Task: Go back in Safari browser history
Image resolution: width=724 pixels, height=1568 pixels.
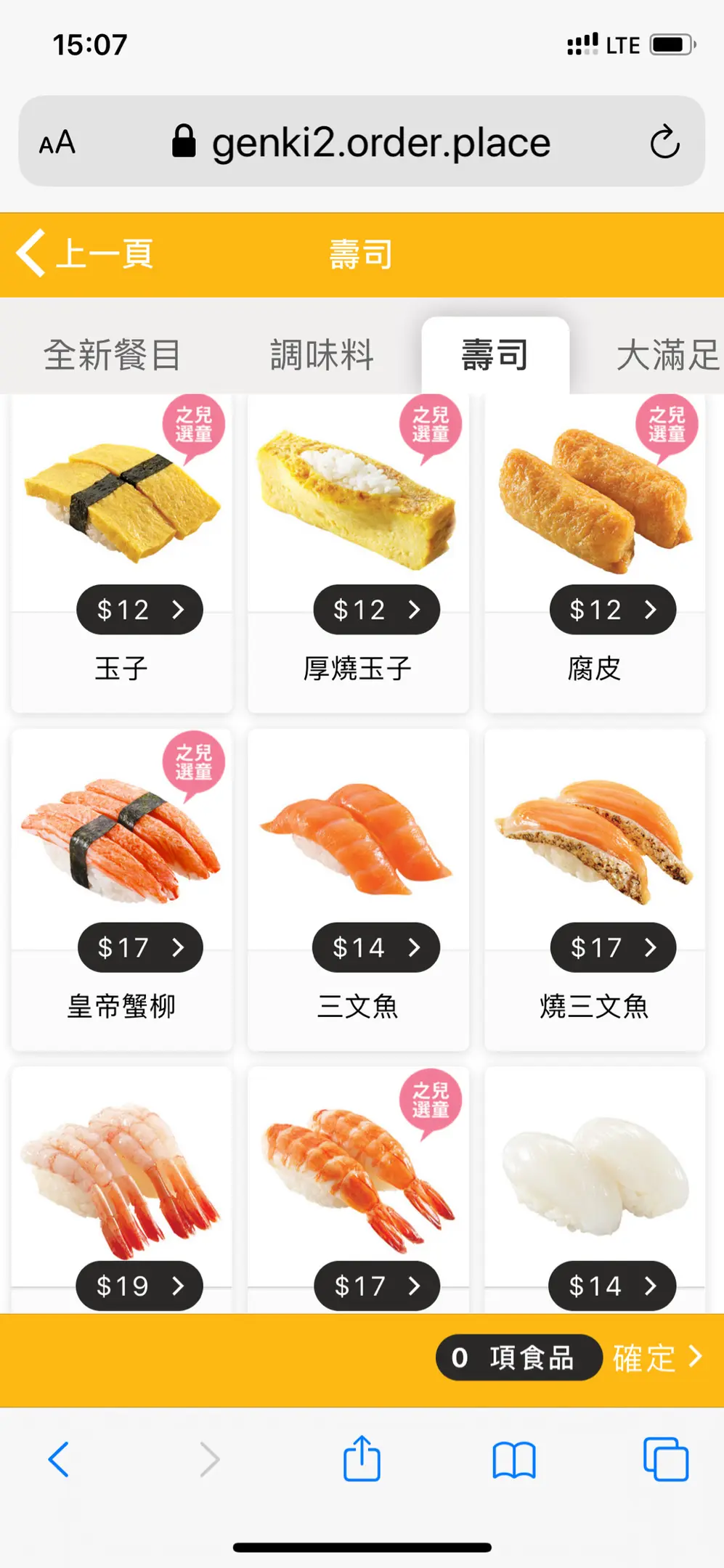Action: [x=58, y=1459]
